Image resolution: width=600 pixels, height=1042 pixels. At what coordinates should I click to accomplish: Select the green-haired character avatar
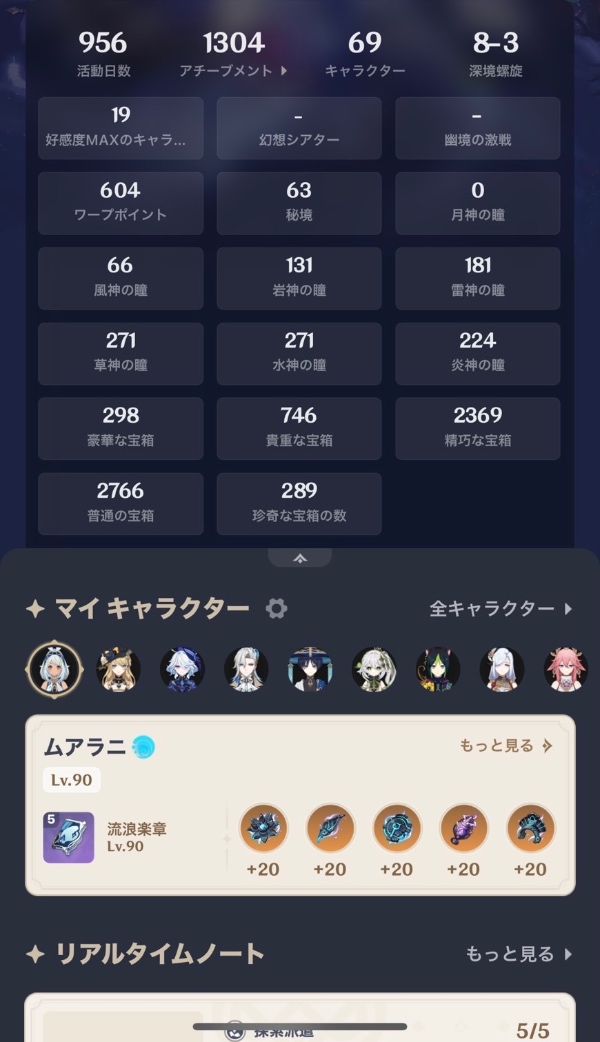click(438, 669)
